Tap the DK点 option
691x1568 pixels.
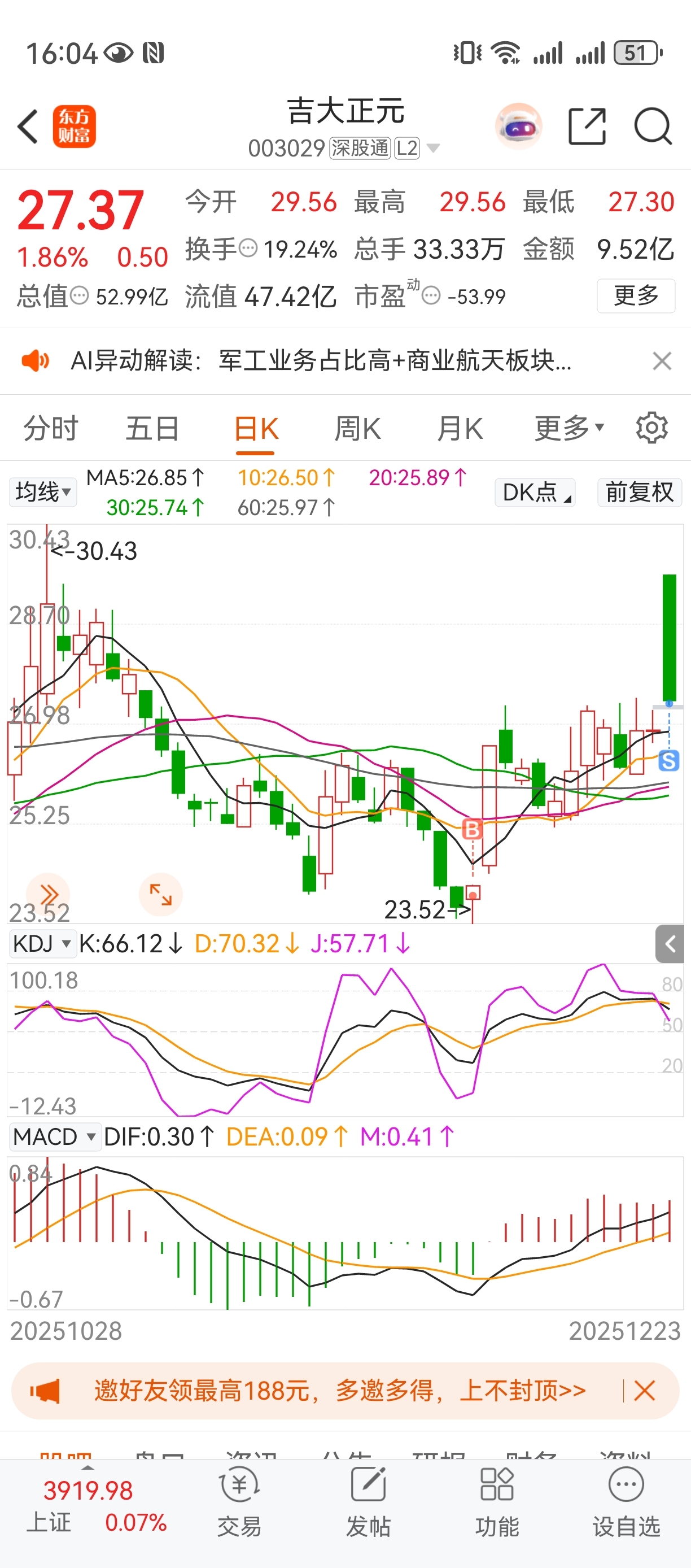pyautogui.click(x=535, y=492)
